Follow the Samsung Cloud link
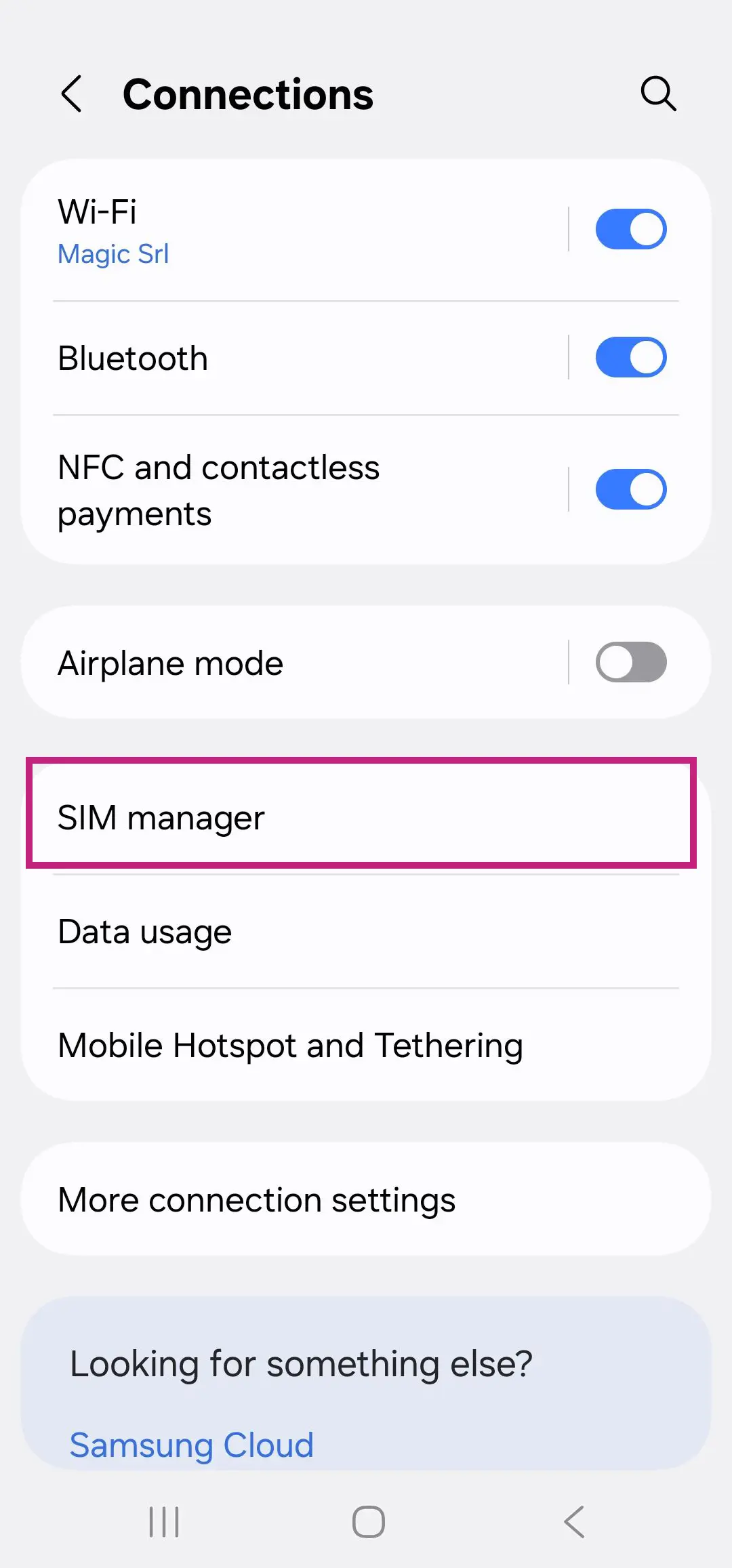 click(x=192, y=1445)
